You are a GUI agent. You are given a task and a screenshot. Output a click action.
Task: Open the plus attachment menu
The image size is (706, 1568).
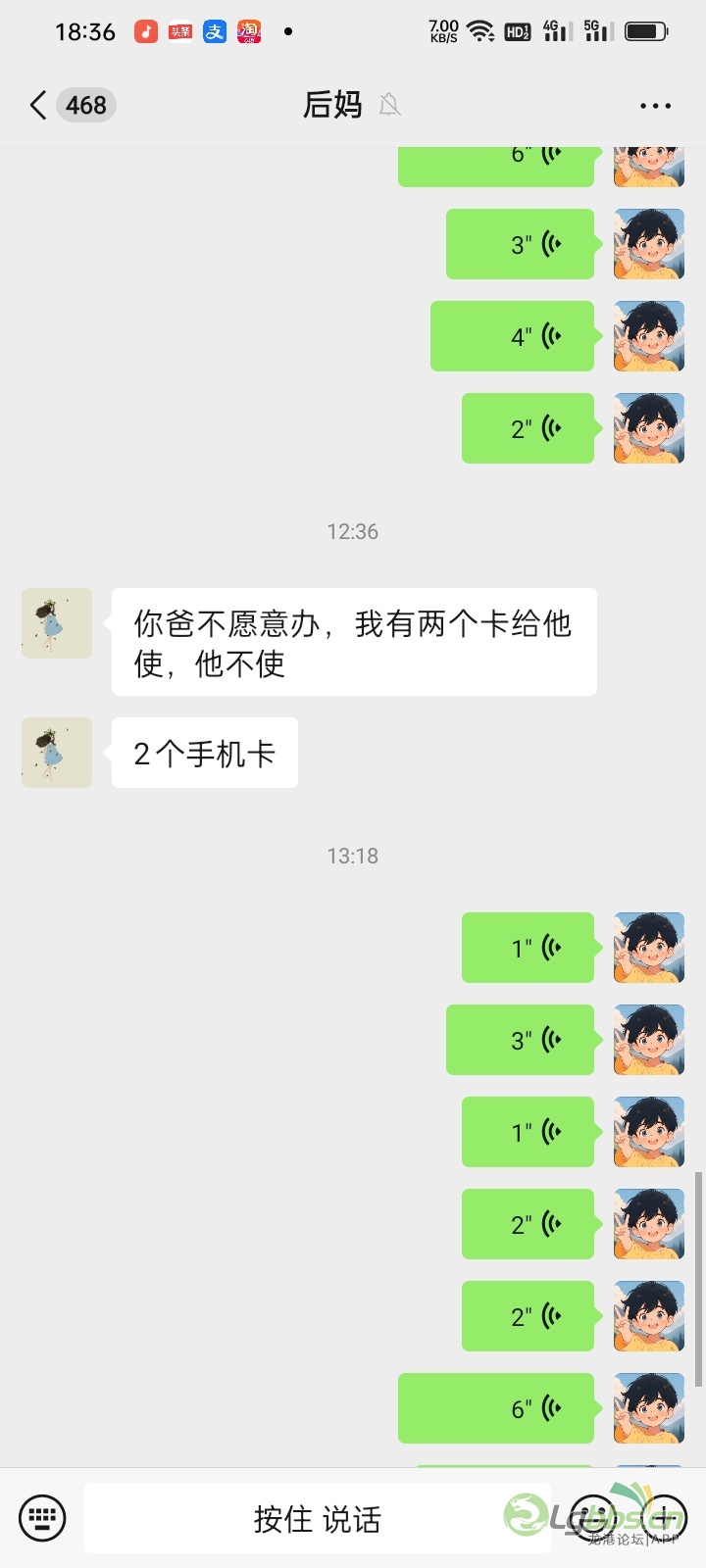(x=664, y=1519)
